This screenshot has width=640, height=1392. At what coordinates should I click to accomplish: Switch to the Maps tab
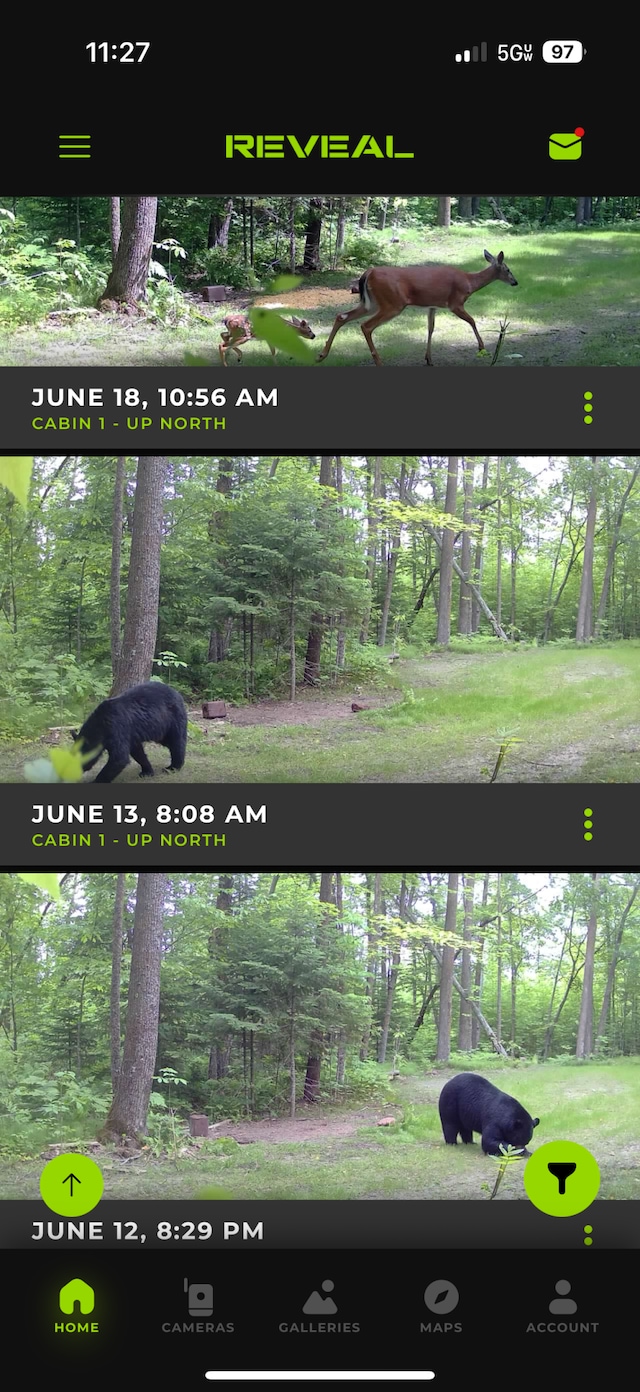tap(441, 1306)
